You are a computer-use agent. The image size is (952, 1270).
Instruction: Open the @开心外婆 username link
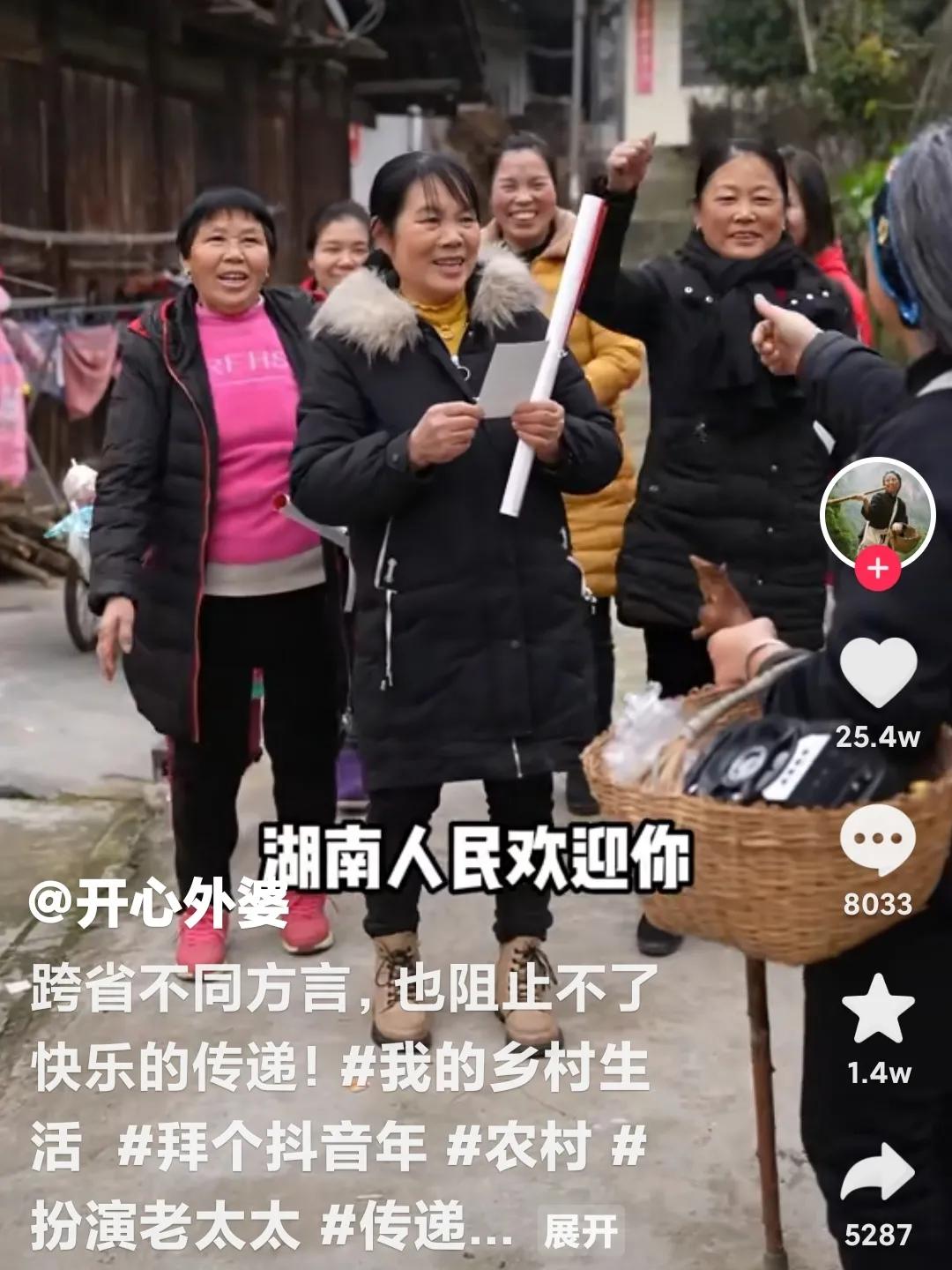[x=159, y=904]
